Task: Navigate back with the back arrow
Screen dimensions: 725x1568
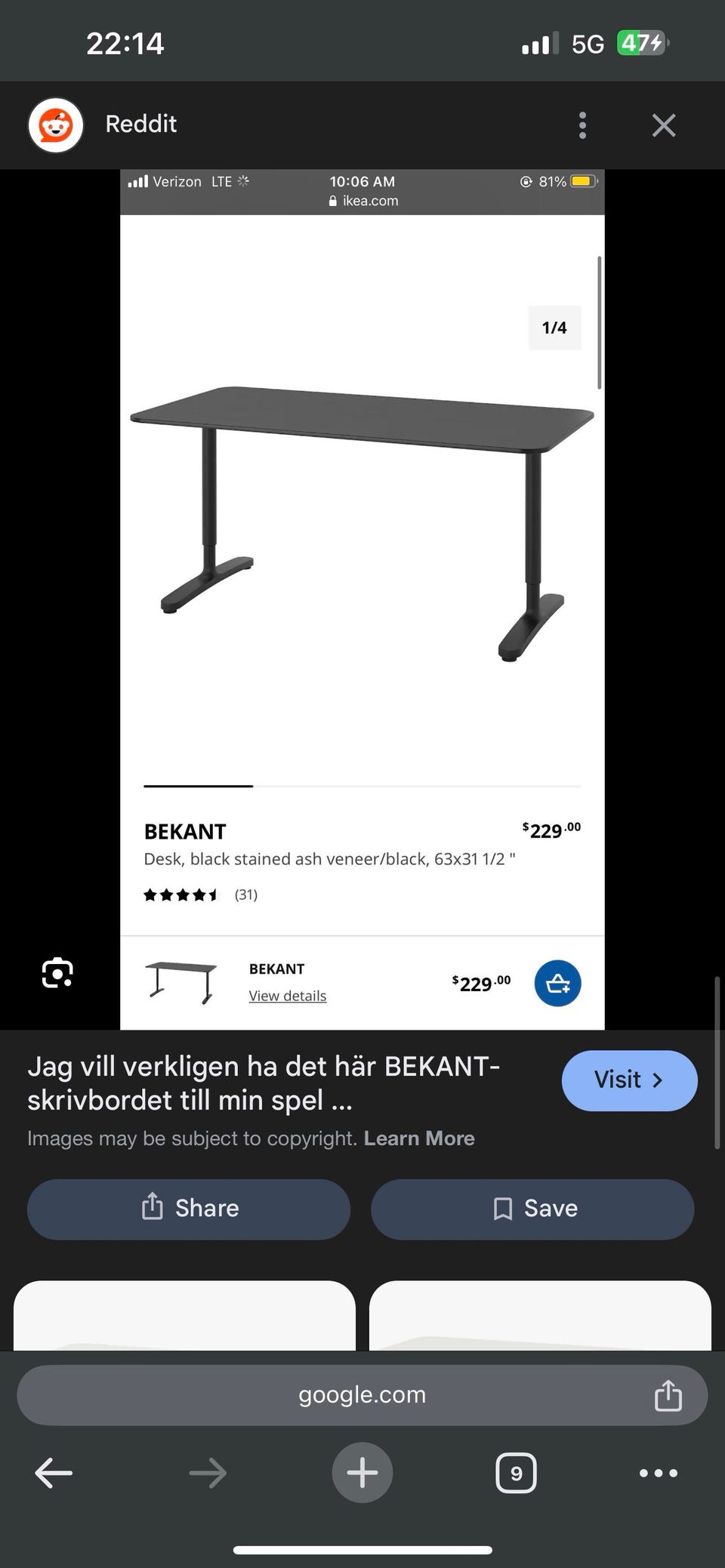Action: tap(53, 1472)
